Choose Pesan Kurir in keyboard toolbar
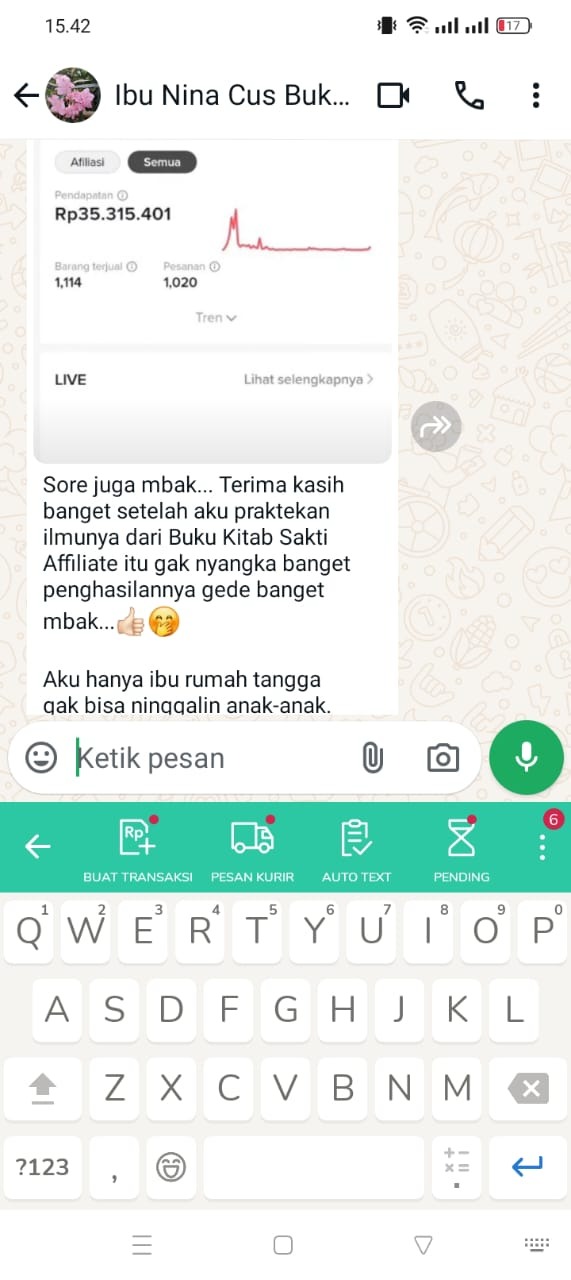The image size is (571, 1280). 252,849
